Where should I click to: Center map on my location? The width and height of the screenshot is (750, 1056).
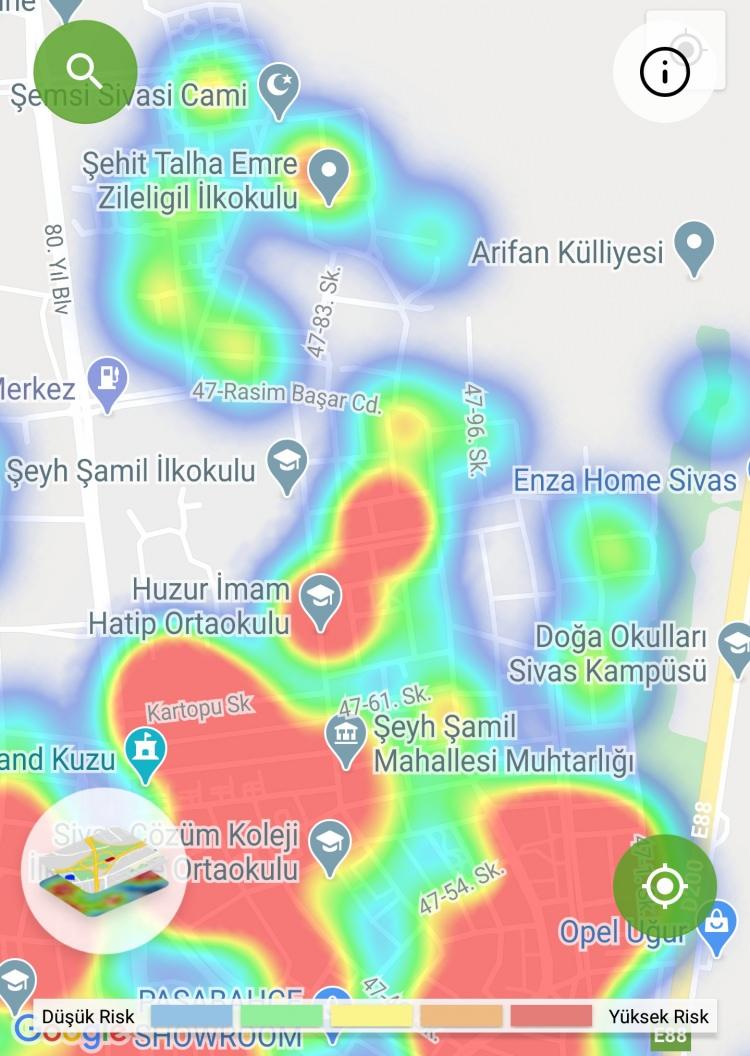[x=665, y=886]
